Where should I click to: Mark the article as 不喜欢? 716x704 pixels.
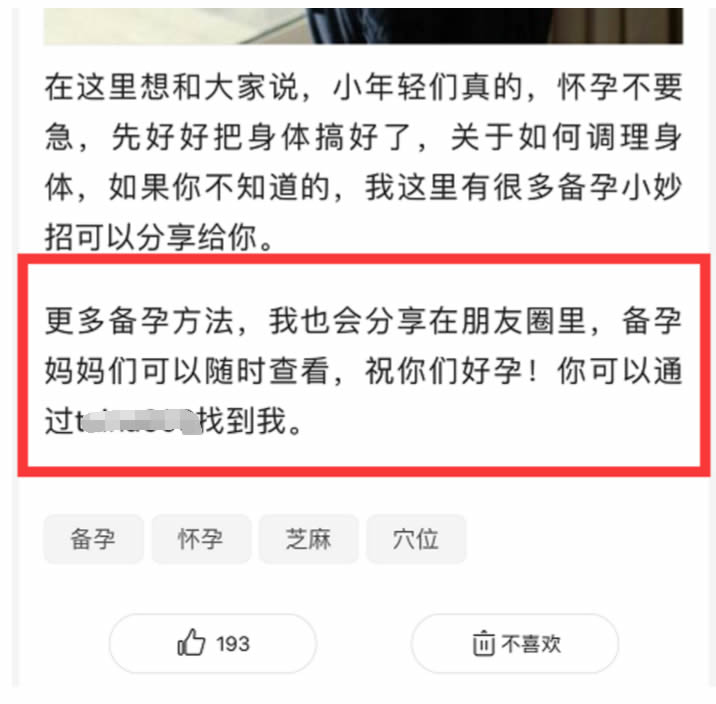[x=515, y=643]
